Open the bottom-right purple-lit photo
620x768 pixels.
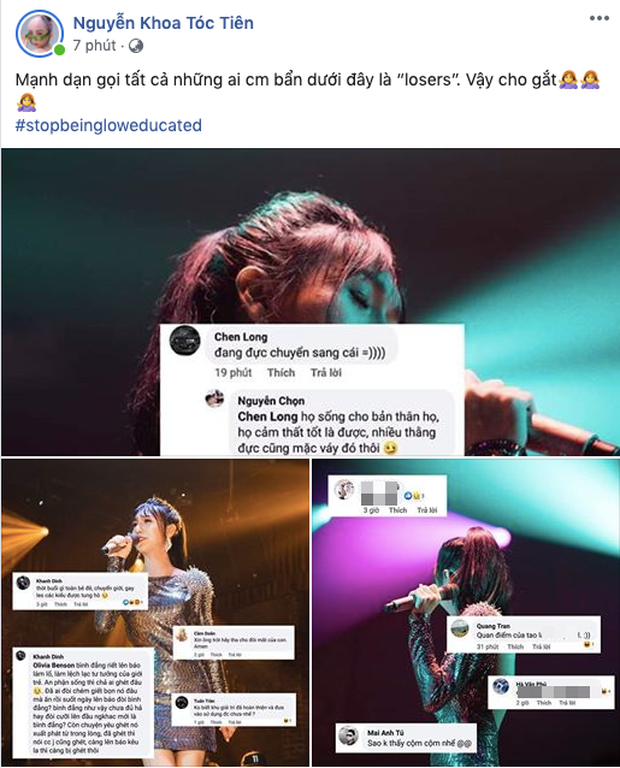pyautogui.click(x=465, y=560)
